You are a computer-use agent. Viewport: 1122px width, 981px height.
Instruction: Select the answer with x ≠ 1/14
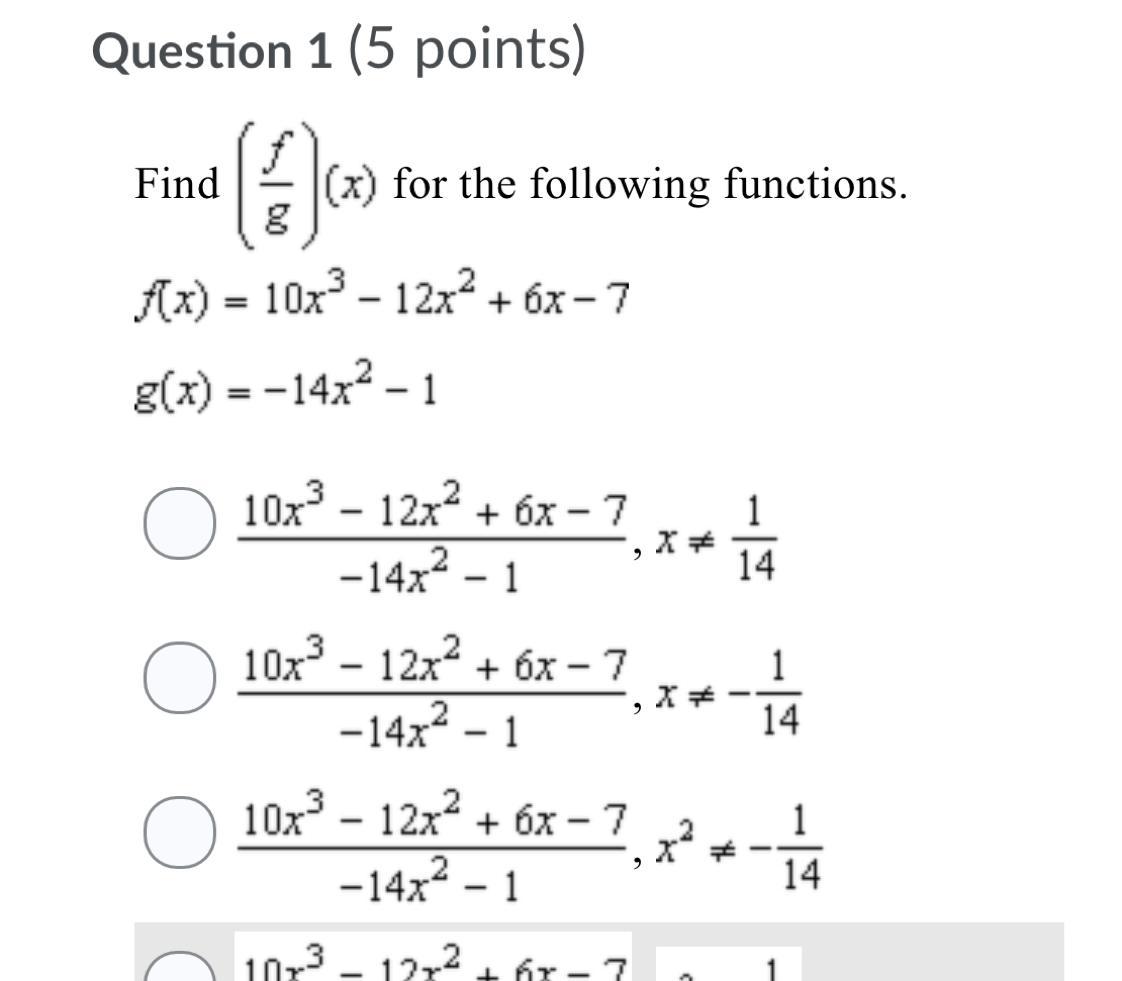coord(178,525)
